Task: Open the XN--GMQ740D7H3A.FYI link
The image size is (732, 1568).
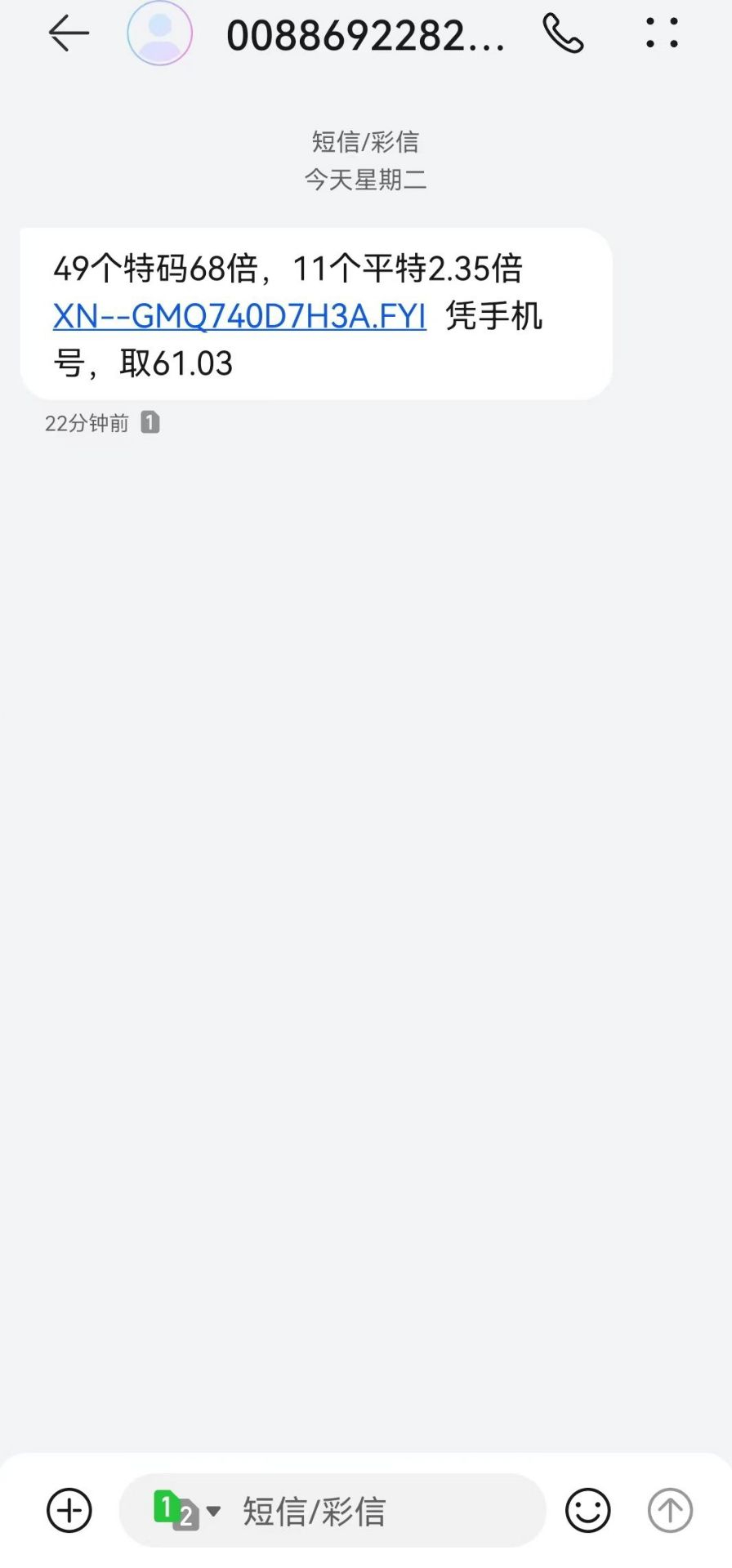Action: tap(239, 316)
